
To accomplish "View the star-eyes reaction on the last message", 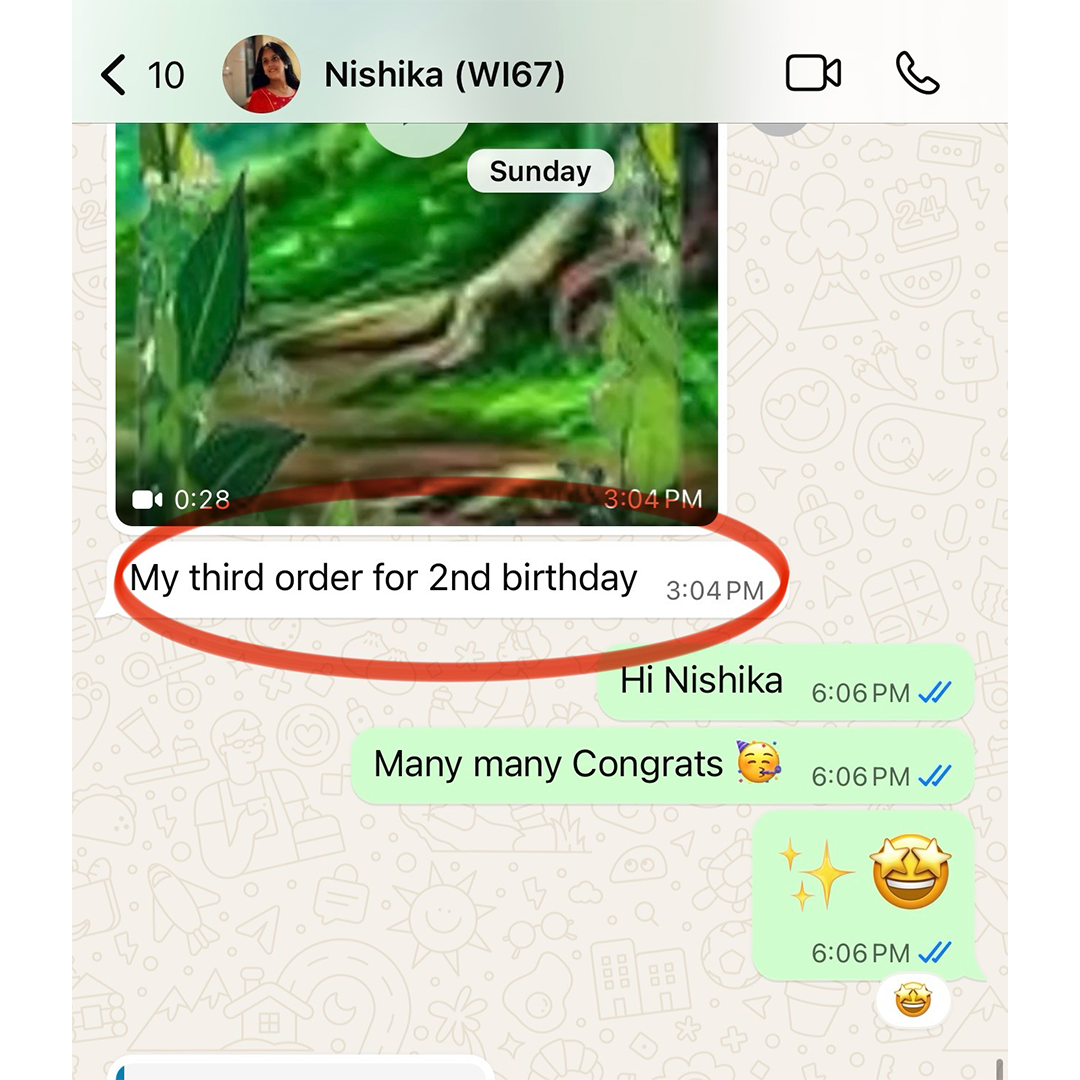I will tap(912, 999).
